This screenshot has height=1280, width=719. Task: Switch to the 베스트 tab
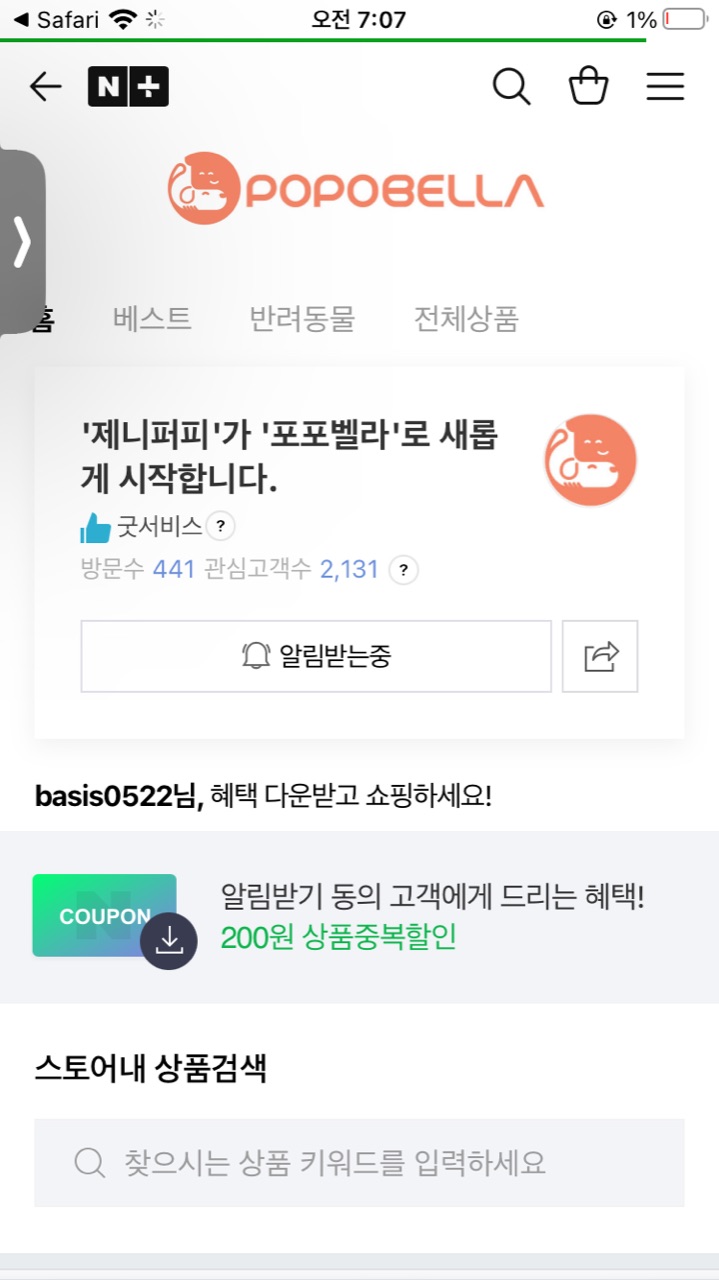(x=152, y=319)
